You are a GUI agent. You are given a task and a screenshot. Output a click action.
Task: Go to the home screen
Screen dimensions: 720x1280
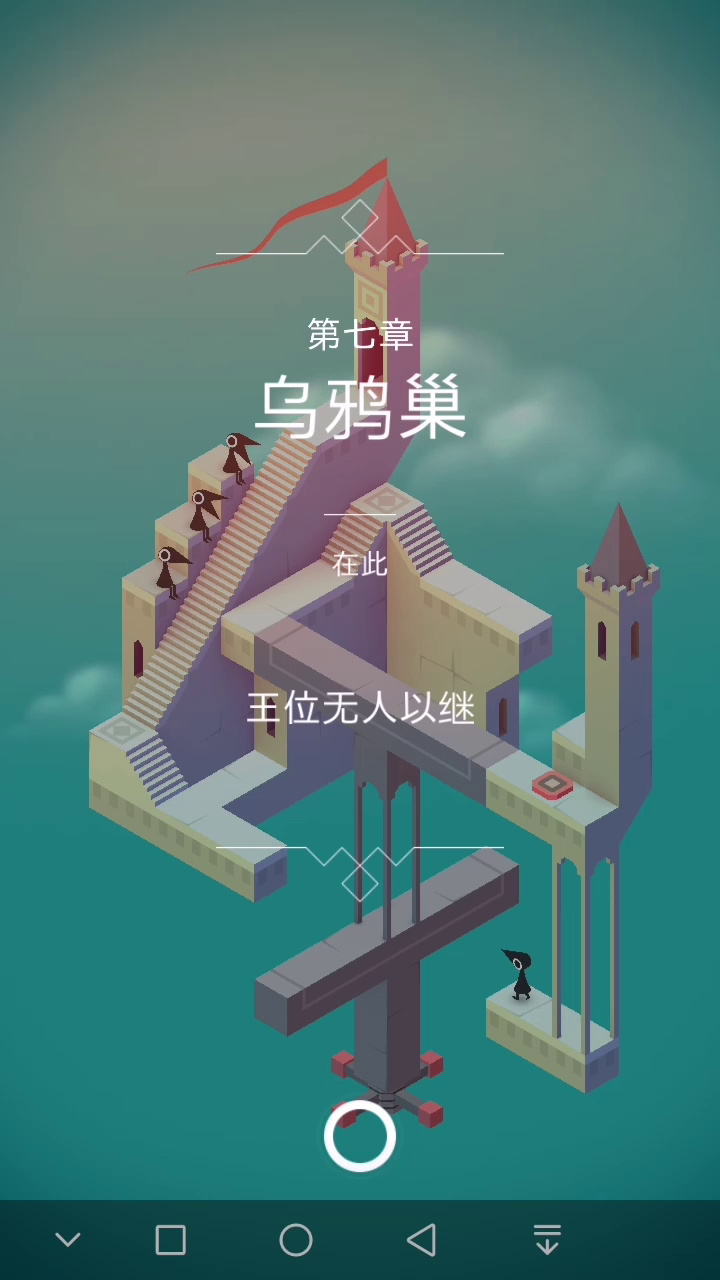pos(296,1240)
